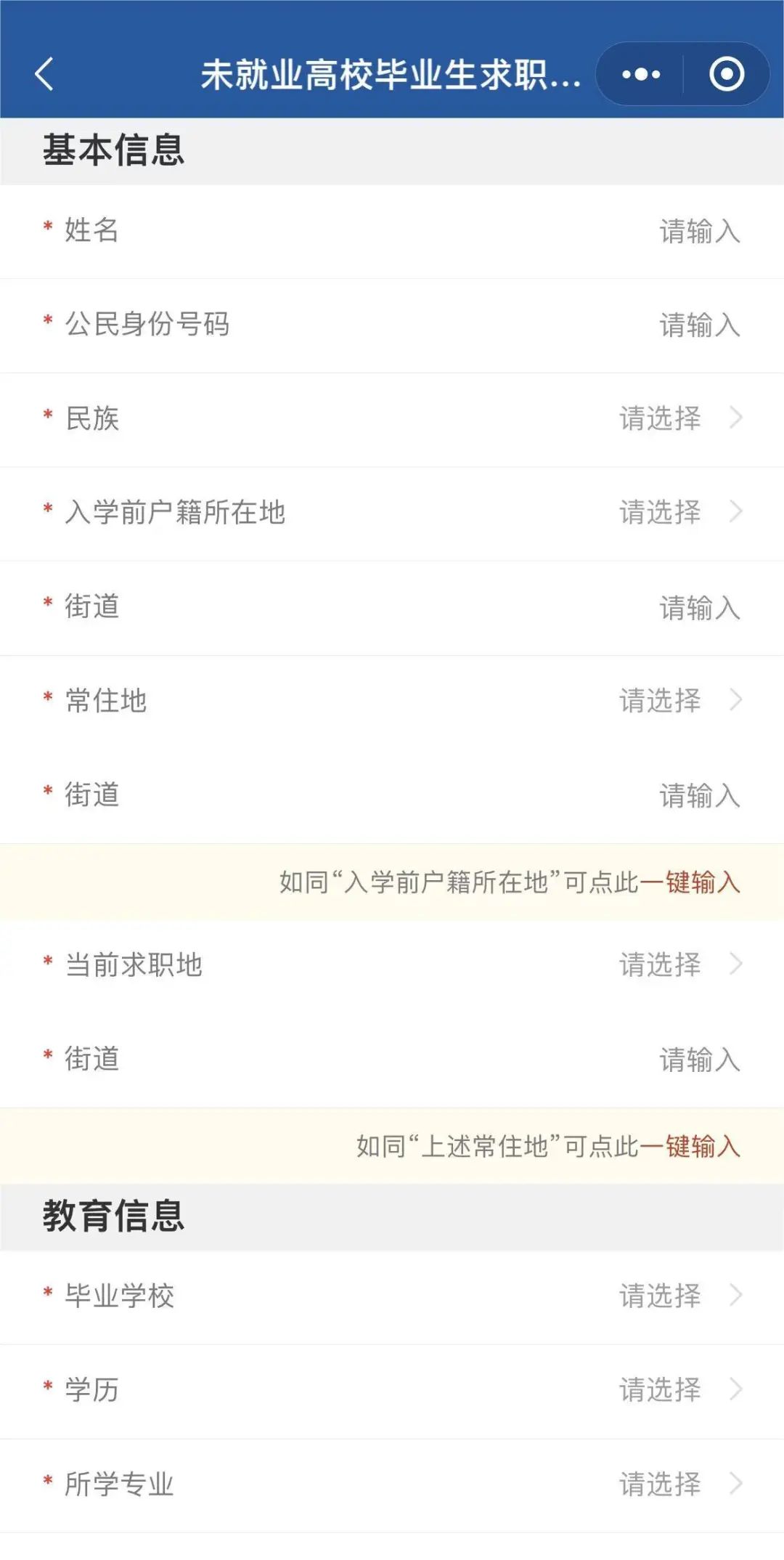Viewport: 784px width, 1560px height.
Task: Choose 入学前户籍所在地 location
Action: [x=392, y=513]
